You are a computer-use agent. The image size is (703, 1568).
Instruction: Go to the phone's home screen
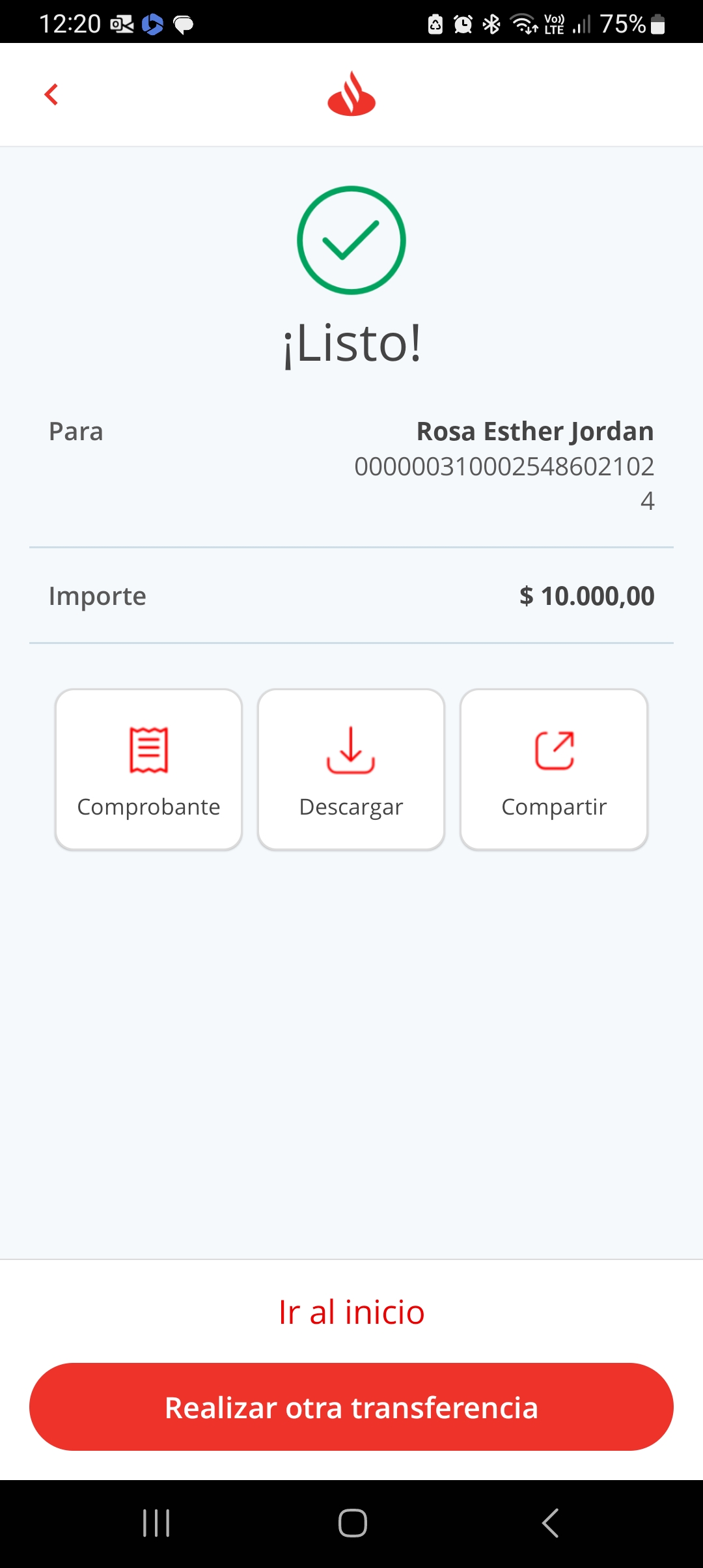pyautogui.click(x=352, y=1523)
